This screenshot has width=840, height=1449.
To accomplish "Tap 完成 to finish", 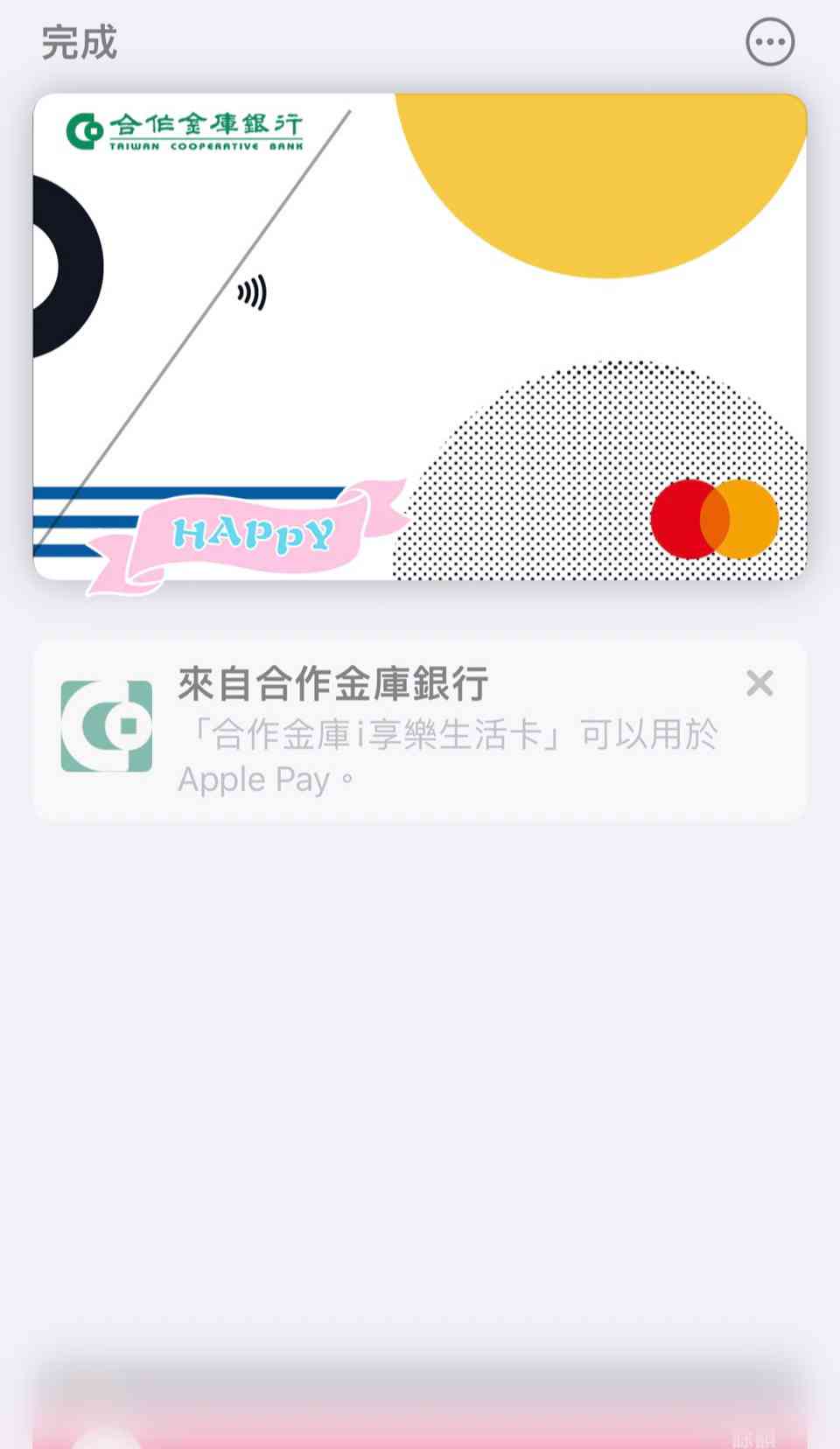I will click(79, 42).
